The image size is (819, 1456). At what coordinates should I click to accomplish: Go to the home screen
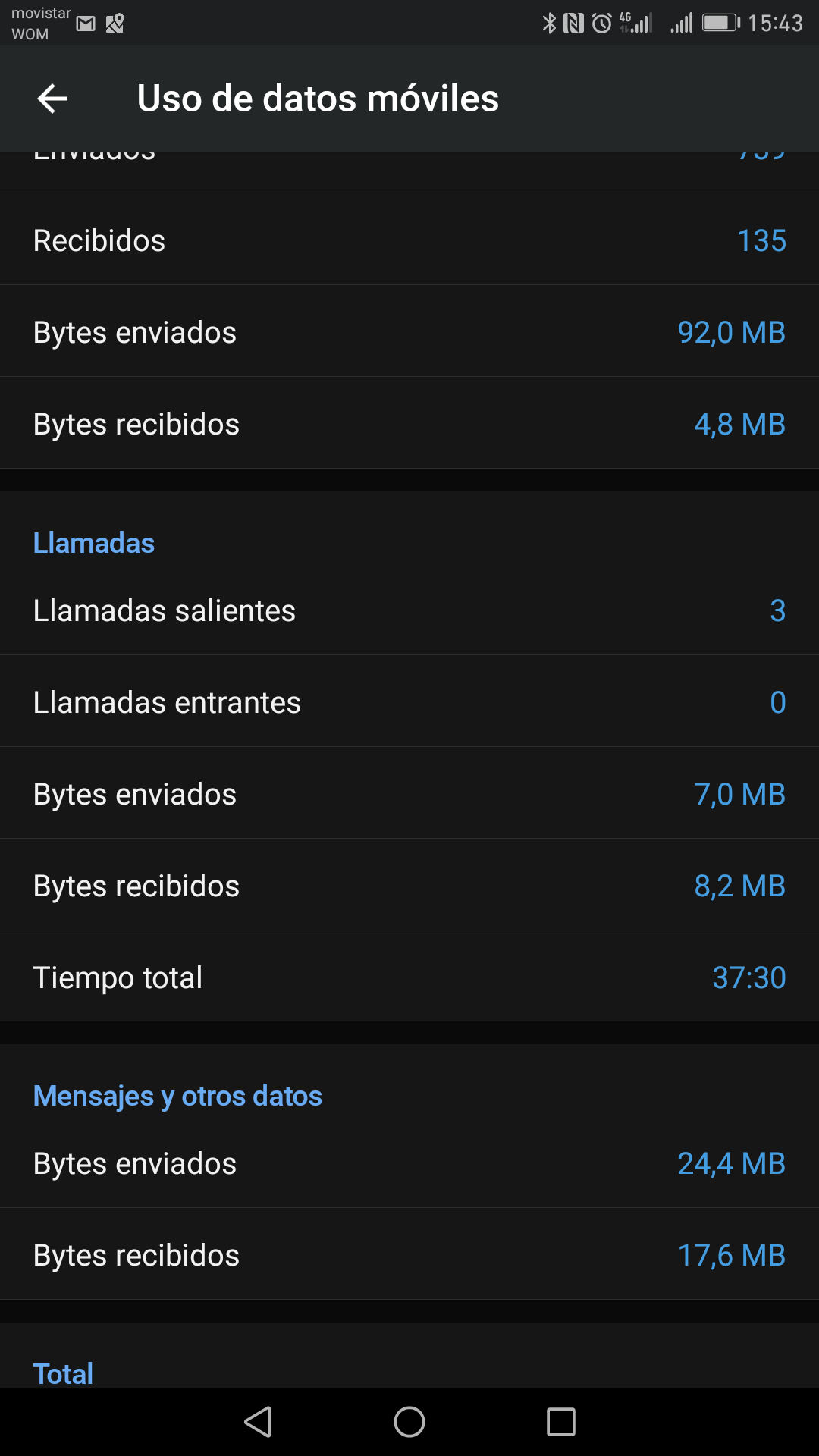click(x=409, y=1422)
